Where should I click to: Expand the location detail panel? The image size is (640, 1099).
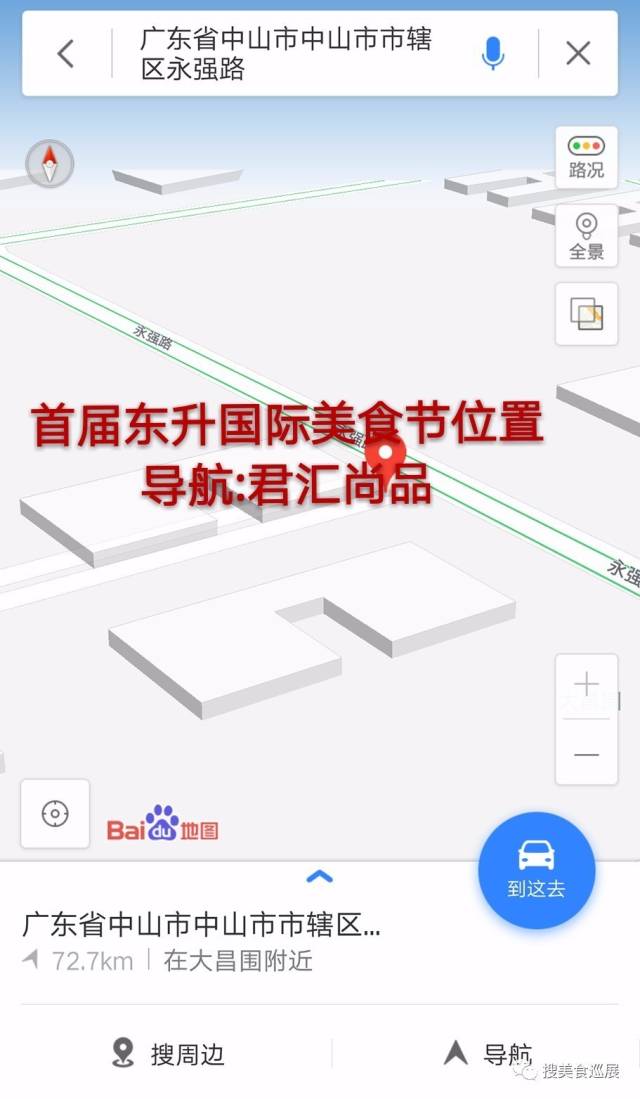click(x=320, y=876)
